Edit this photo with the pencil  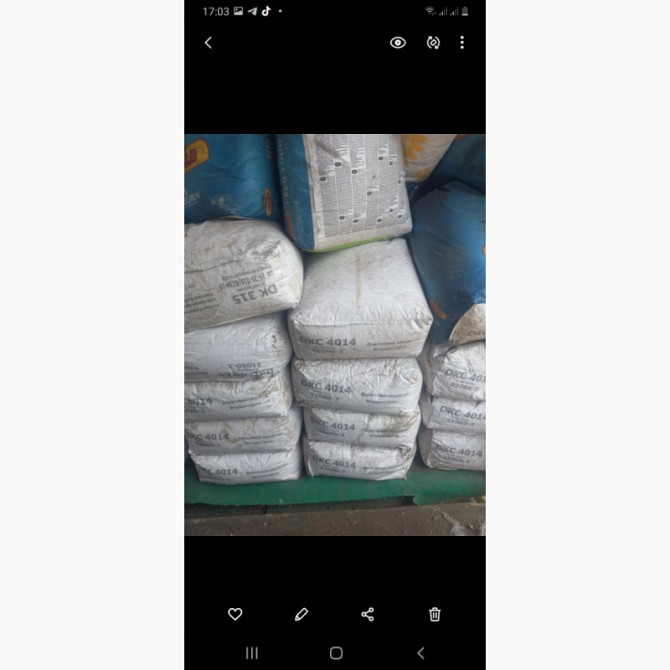tap(301, 614)
